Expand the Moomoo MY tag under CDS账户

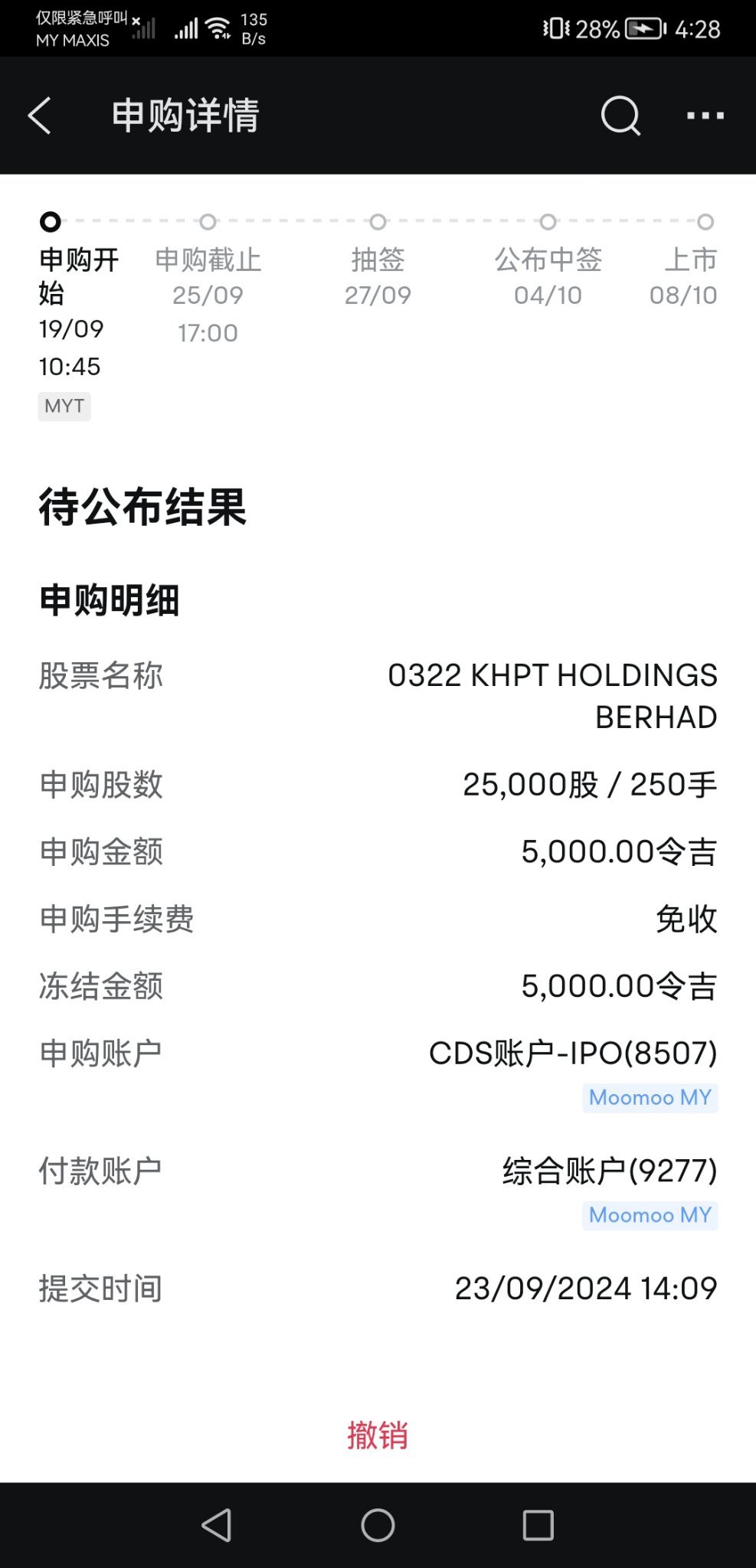tap(650, 1098)
